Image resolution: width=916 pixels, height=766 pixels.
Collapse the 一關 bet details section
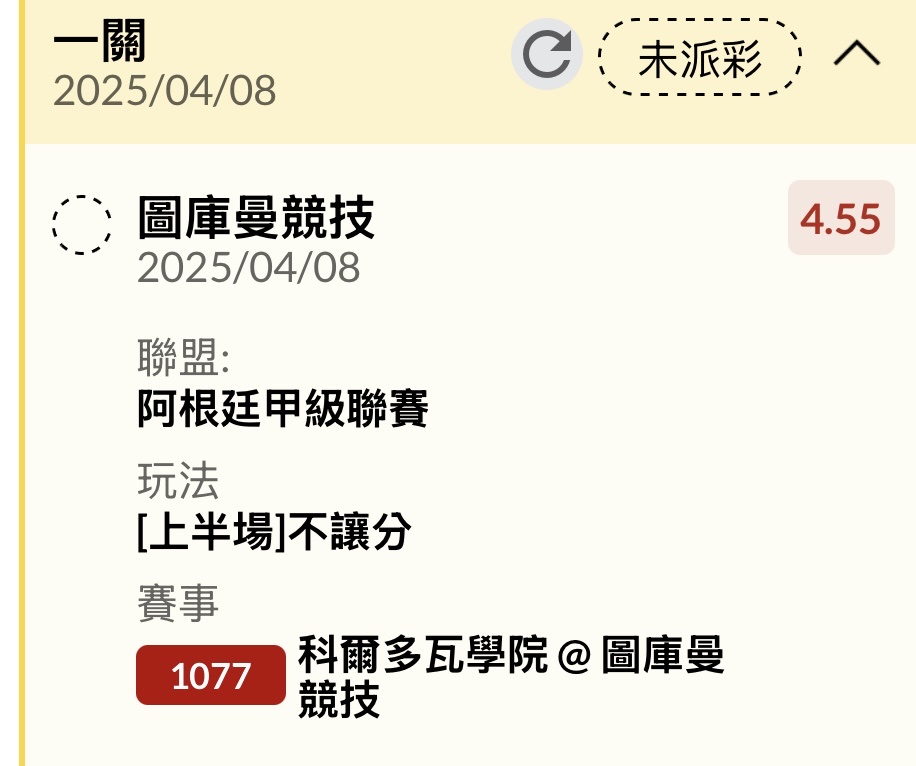coord(857,55)
